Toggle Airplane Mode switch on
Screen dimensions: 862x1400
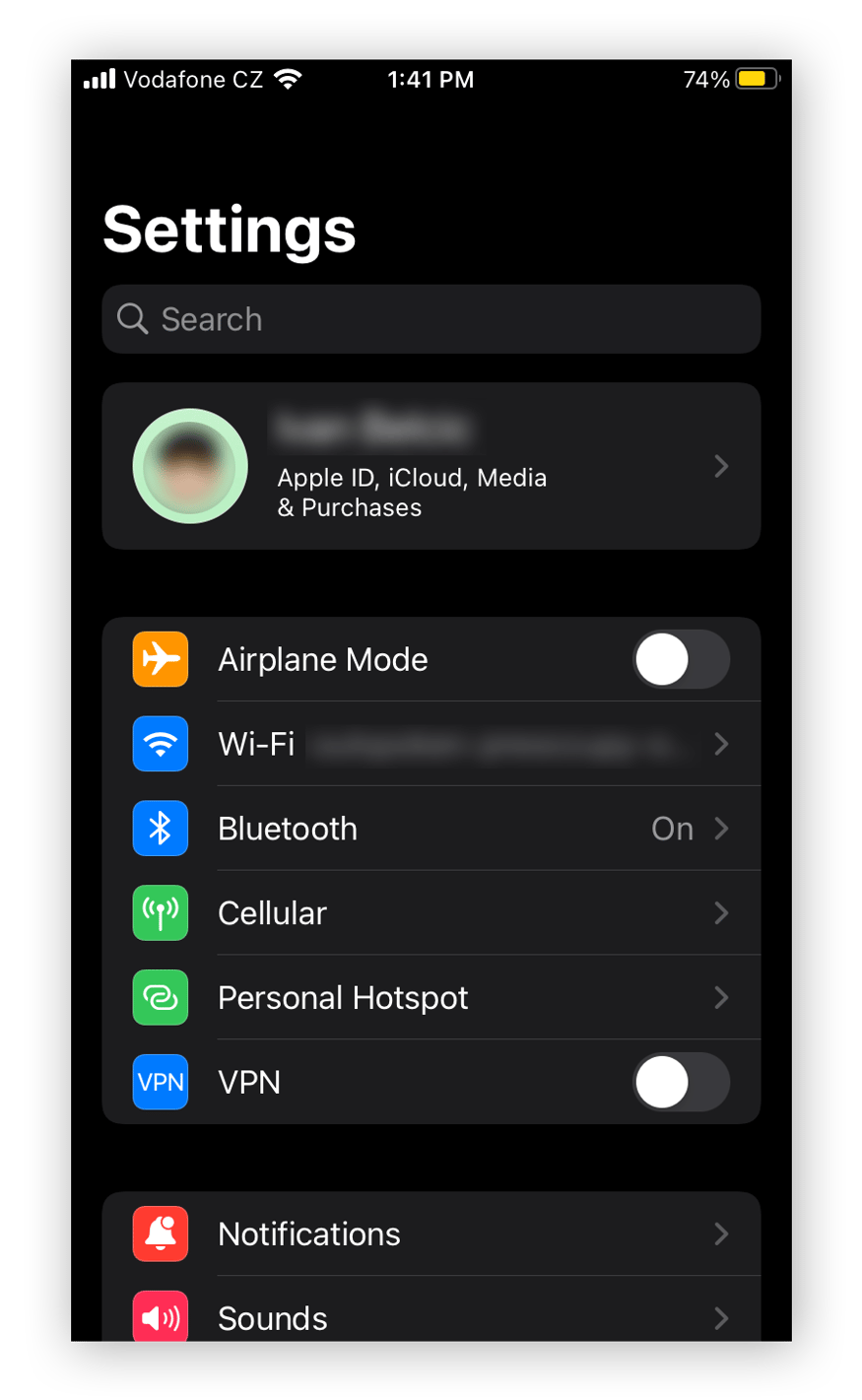pos(680,659)
